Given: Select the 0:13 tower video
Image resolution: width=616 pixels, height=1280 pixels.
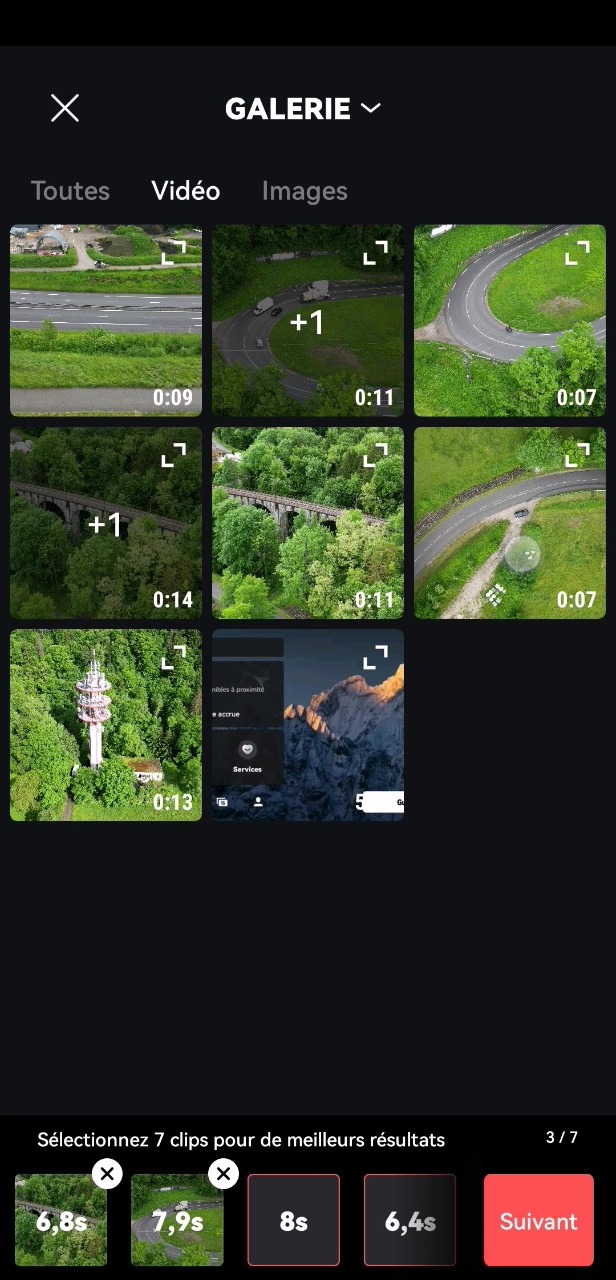Looking at the screenshot, I should pos(106,725).
